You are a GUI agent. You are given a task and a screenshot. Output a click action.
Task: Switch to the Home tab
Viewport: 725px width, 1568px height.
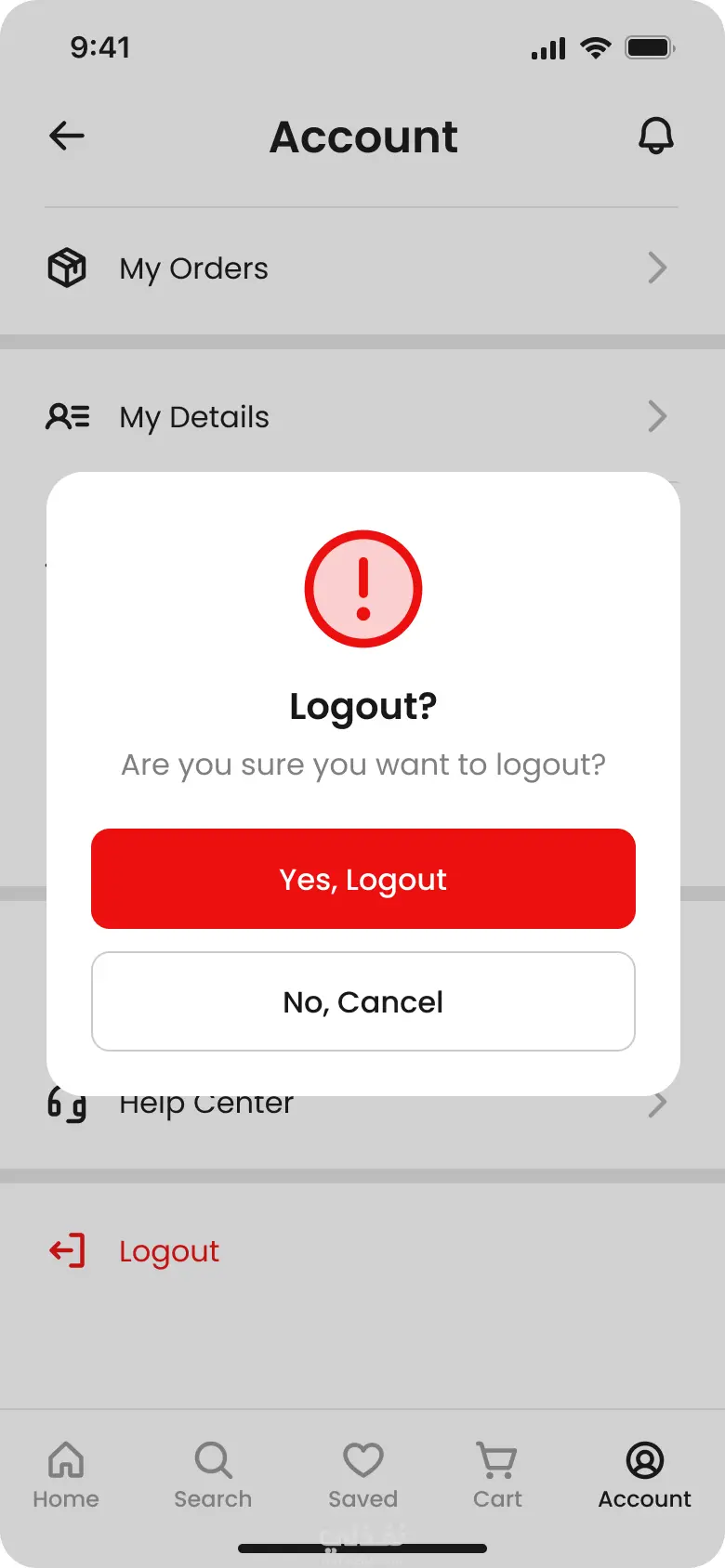coord(66,1475)
